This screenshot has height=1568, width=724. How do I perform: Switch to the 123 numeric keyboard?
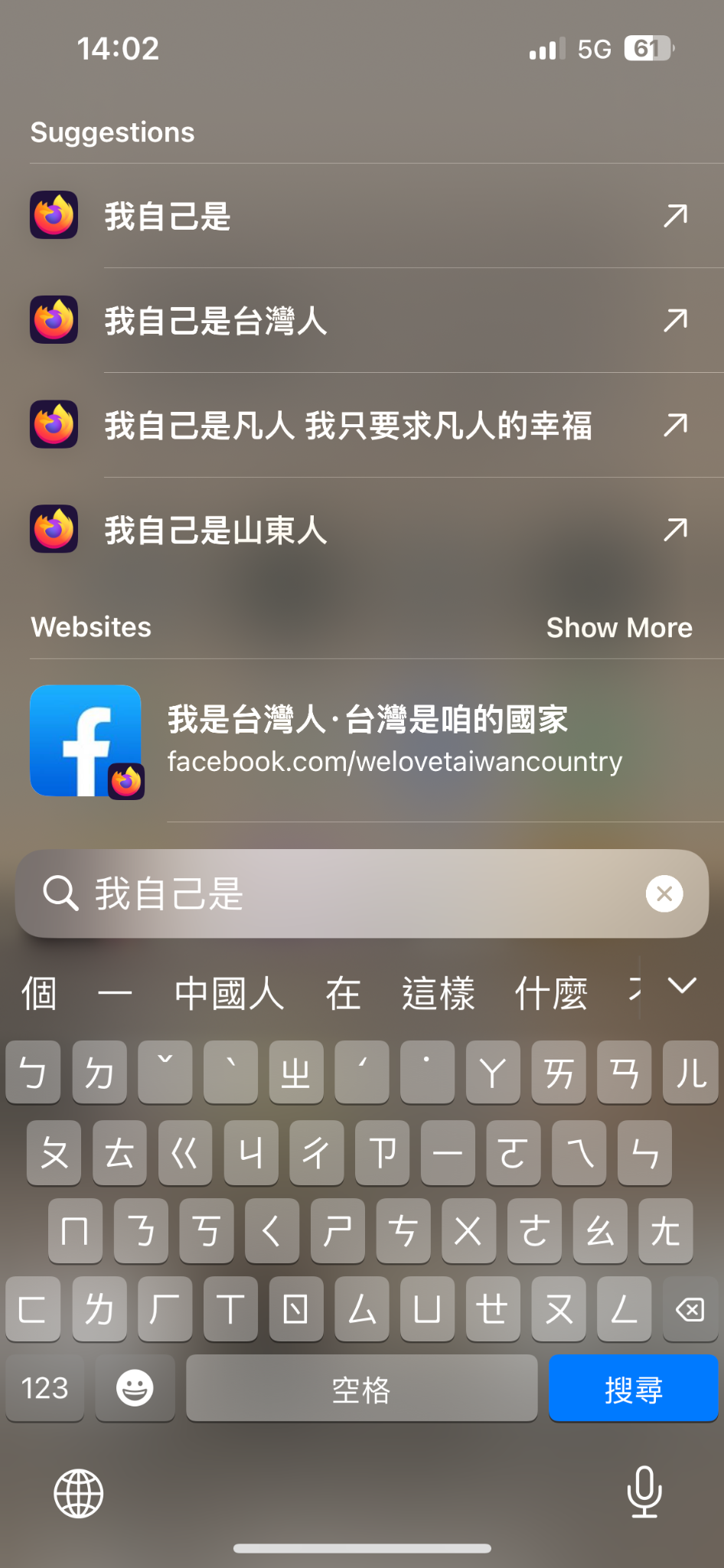pyautogui.click(x=44, y=1388)
